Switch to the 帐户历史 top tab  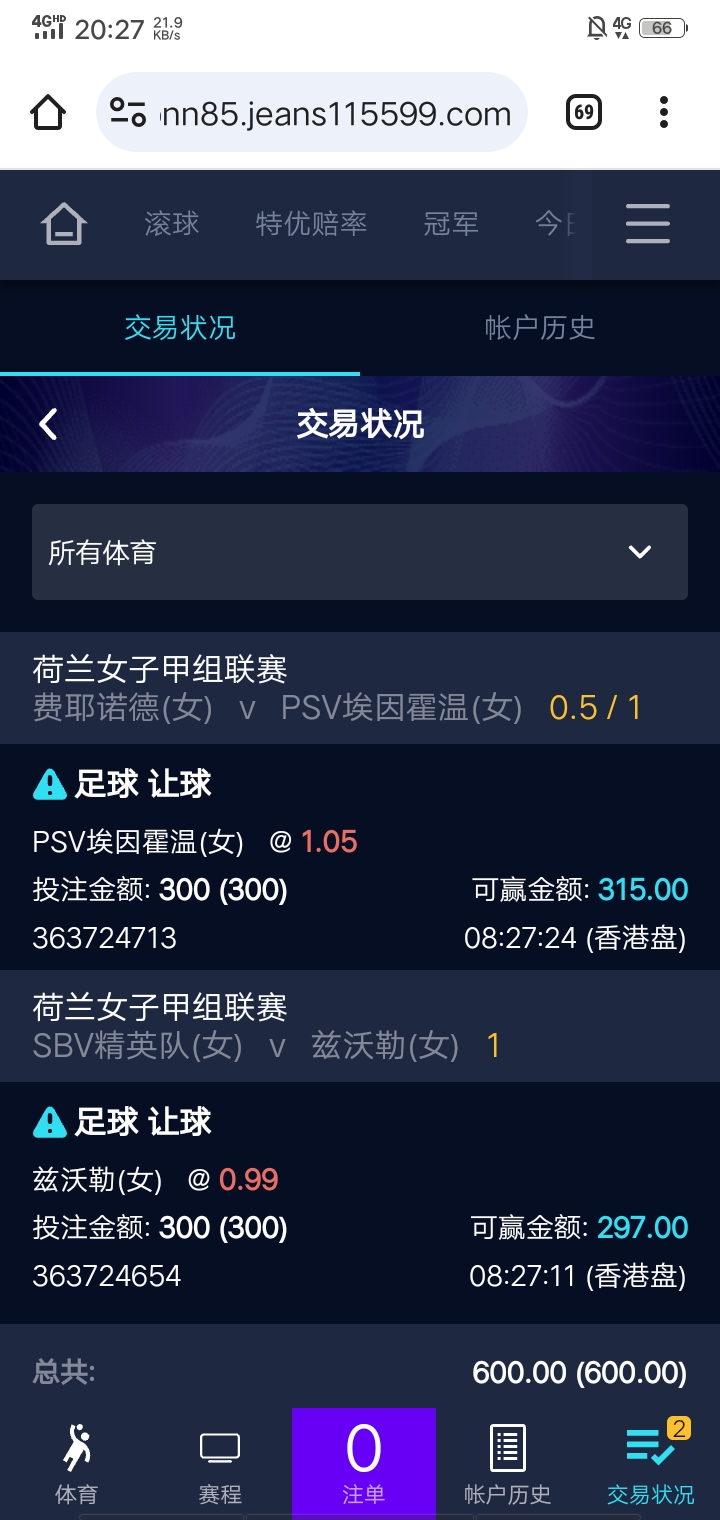click(540, 328)
